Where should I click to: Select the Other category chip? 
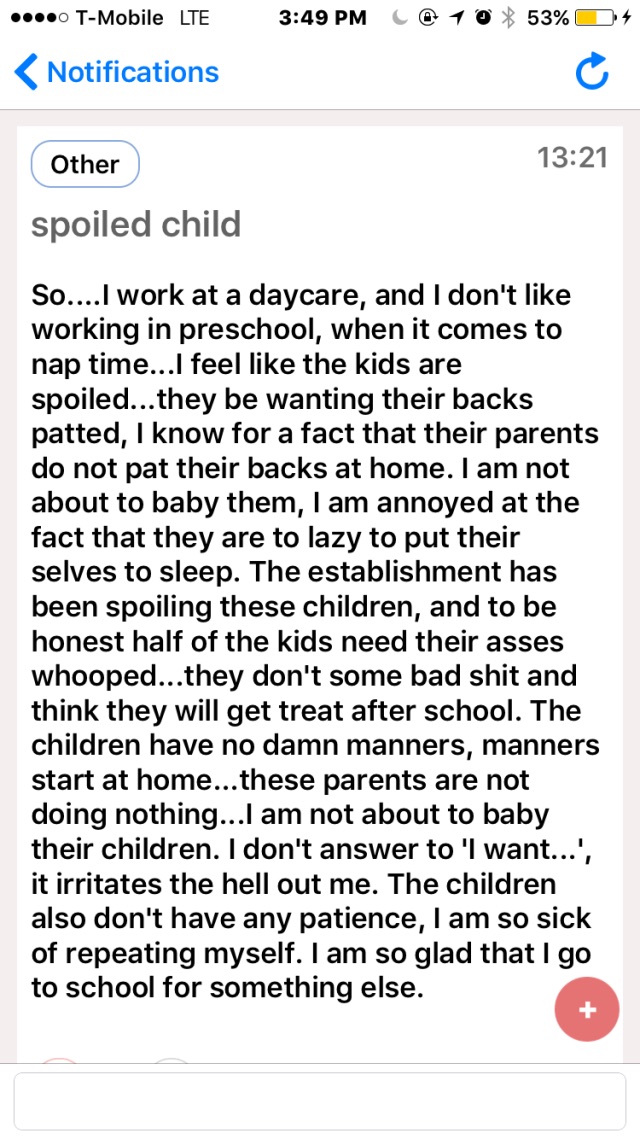(x=85, y=165)
